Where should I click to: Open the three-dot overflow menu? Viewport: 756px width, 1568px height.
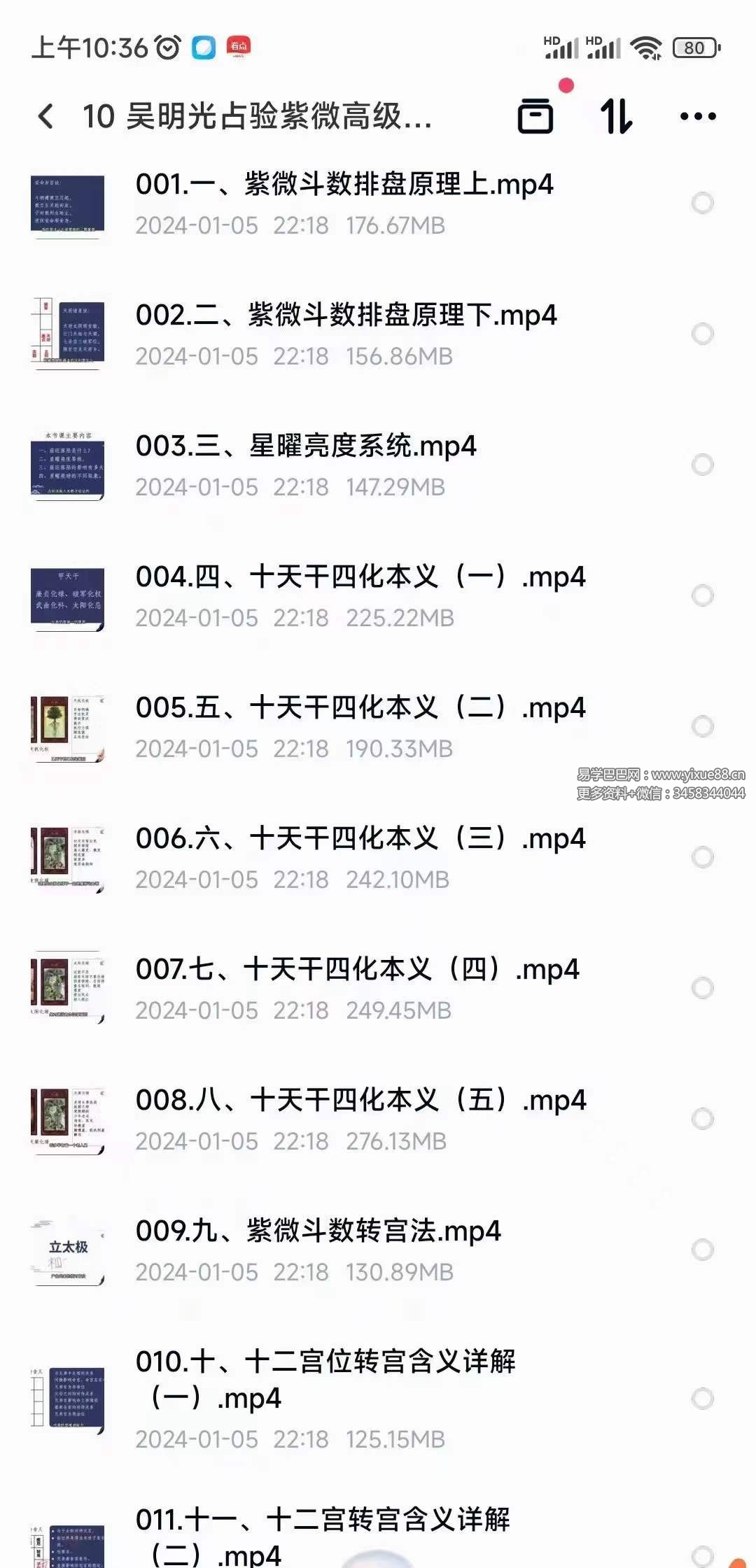(698, 116)
